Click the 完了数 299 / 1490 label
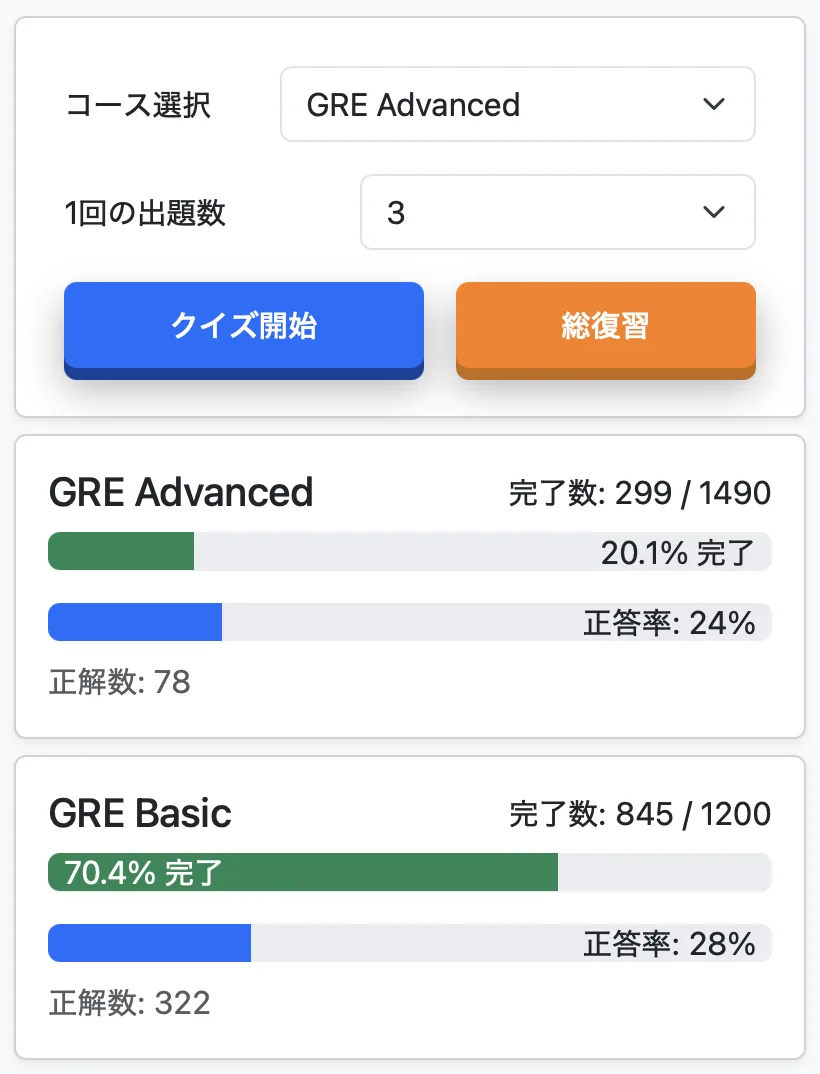 click(x=635, y=492)
